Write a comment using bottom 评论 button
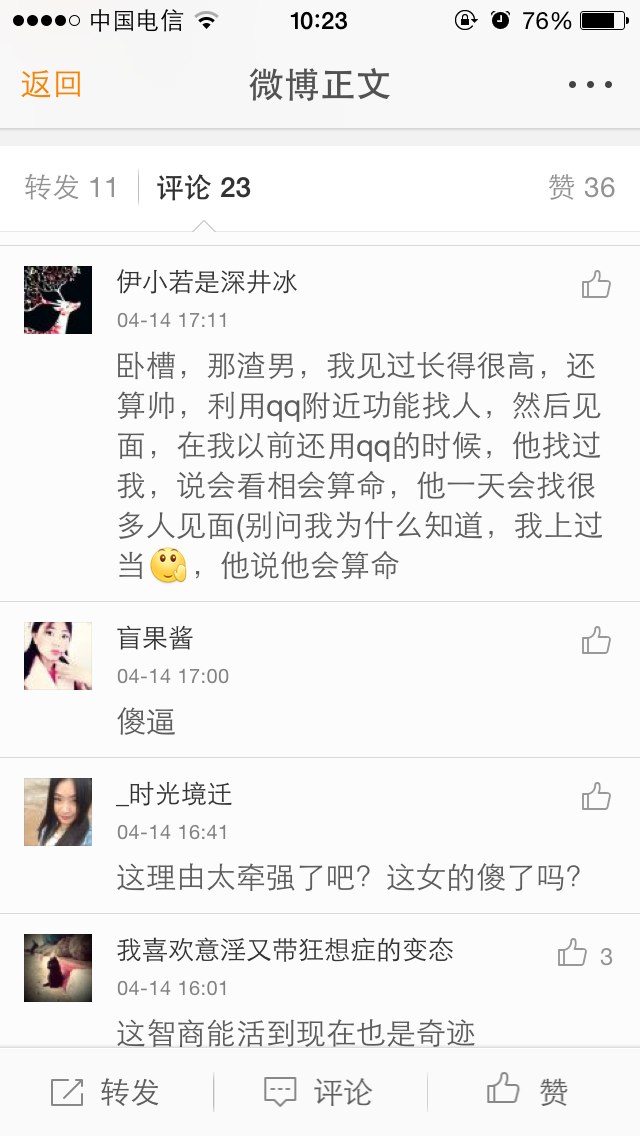The image size is (640, 1136). click(317, 1092)
